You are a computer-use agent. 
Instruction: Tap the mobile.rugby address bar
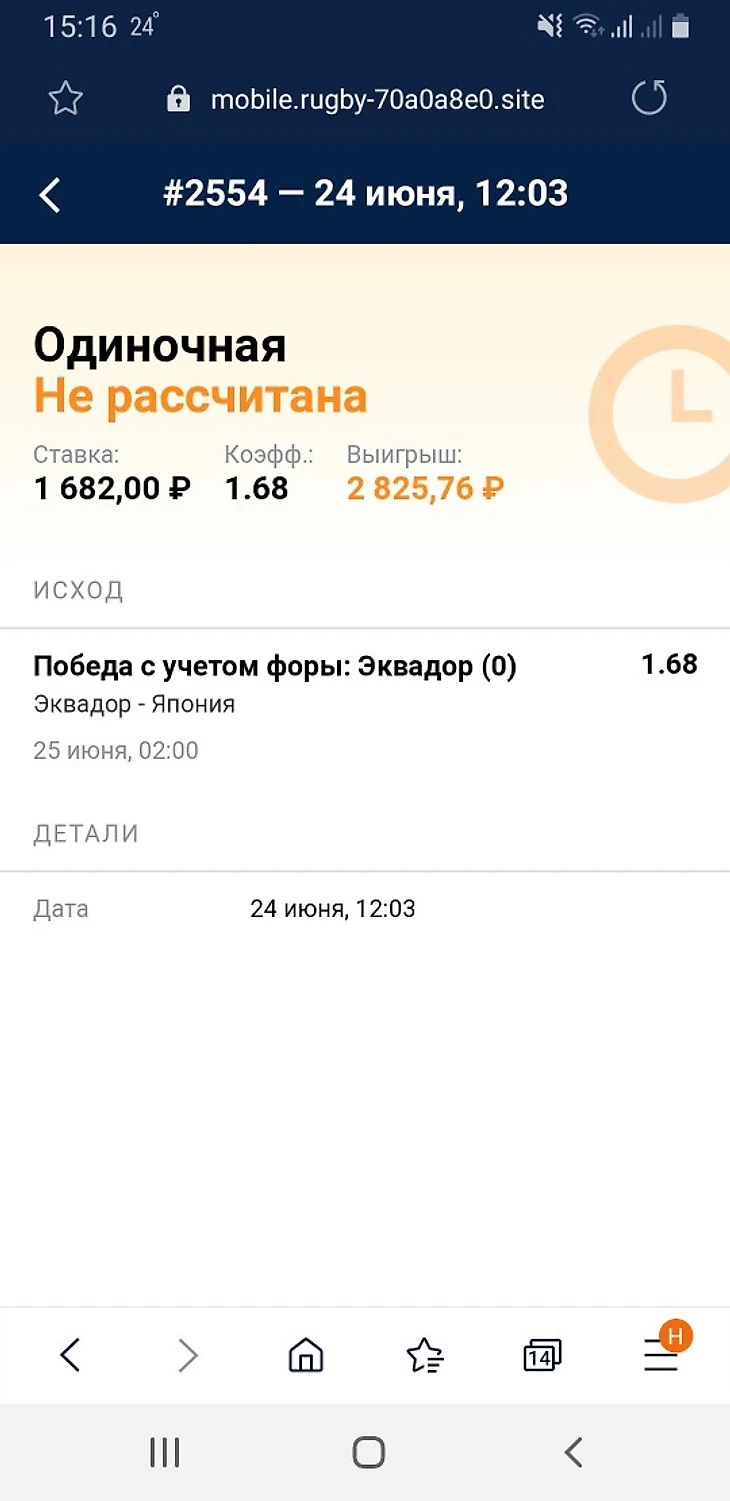pyautogui.click(x=376, y=100)
